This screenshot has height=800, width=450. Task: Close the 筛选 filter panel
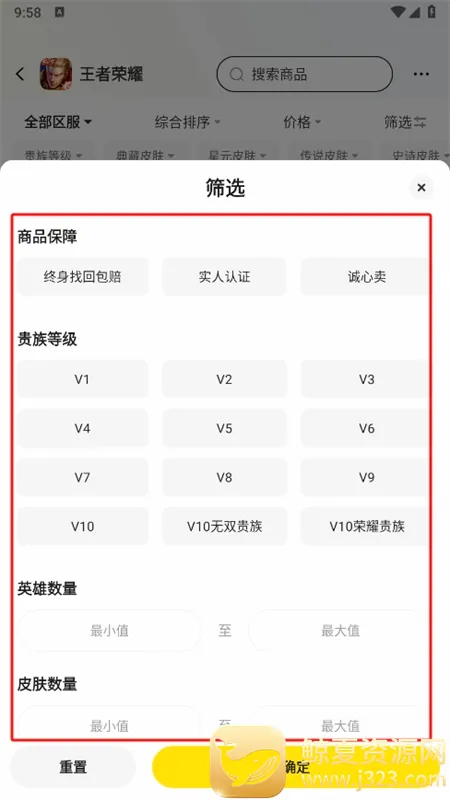(x=421, y=188)
